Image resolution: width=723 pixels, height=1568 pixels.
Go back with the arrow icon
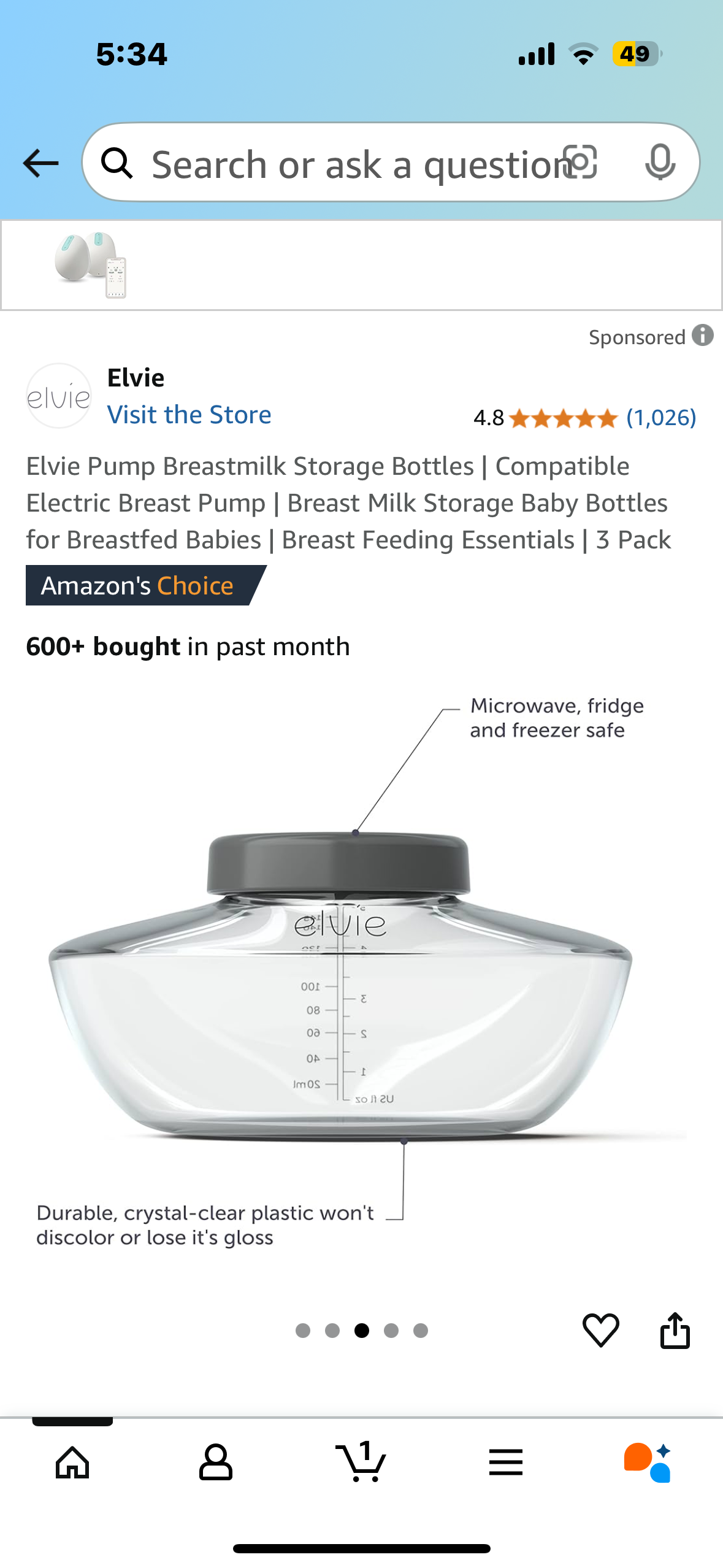(40, 163)
